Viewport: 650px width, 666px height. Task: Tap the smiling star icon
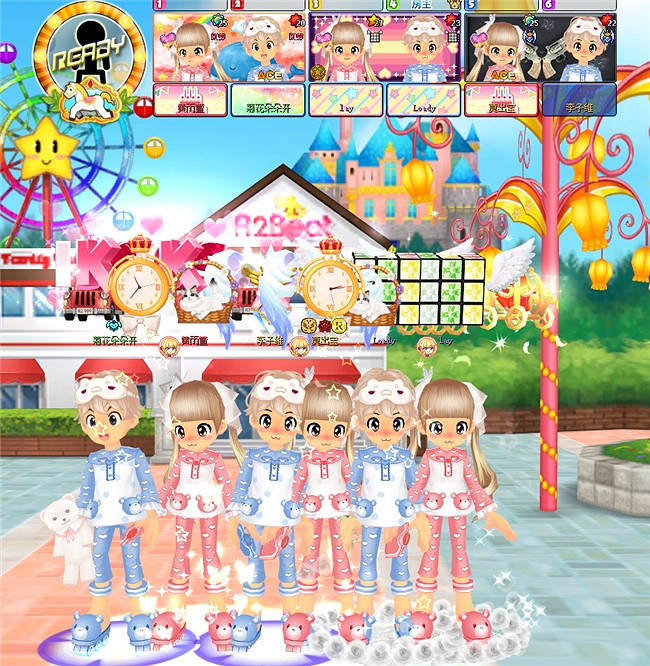[x=37, y=147]
